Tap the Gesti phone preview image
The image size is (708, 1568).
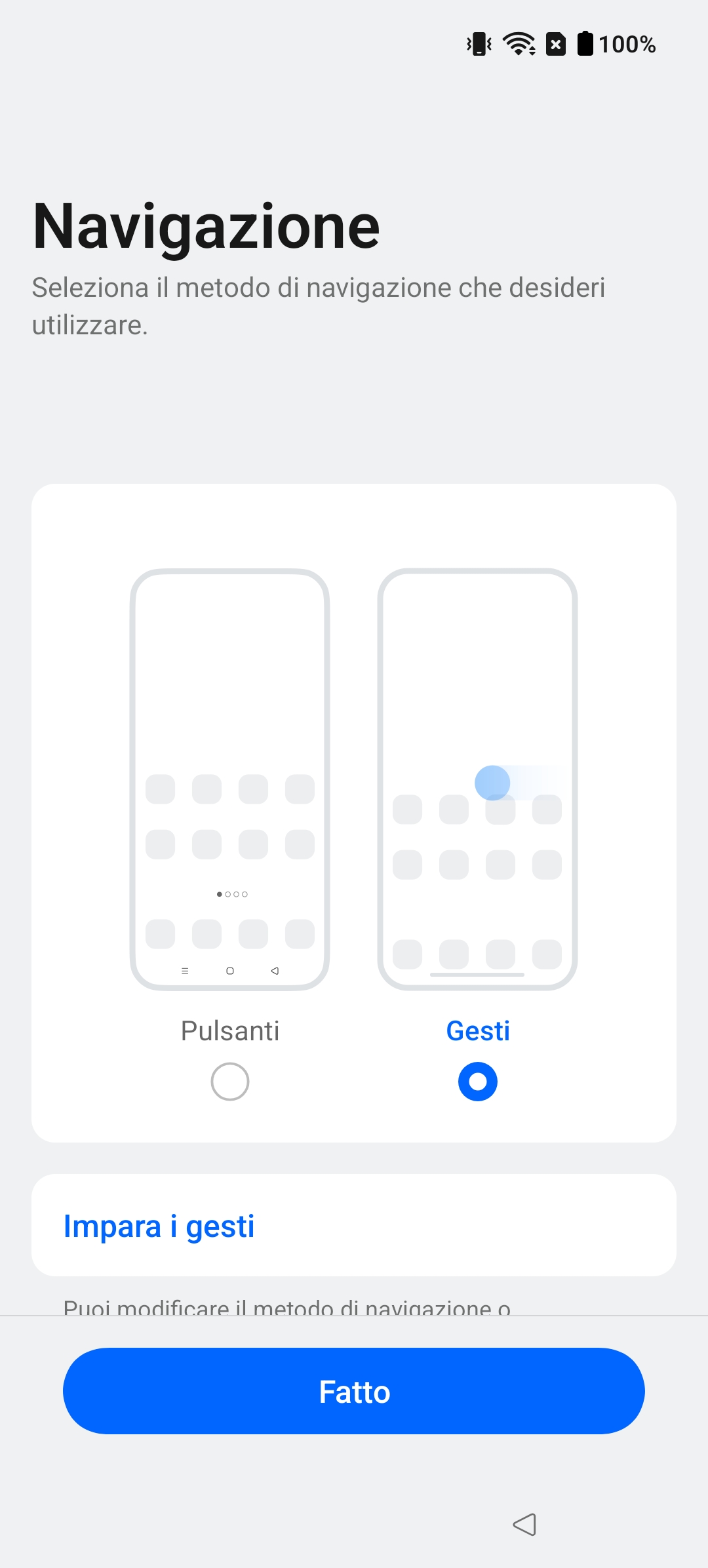click(x=478, y=779)
